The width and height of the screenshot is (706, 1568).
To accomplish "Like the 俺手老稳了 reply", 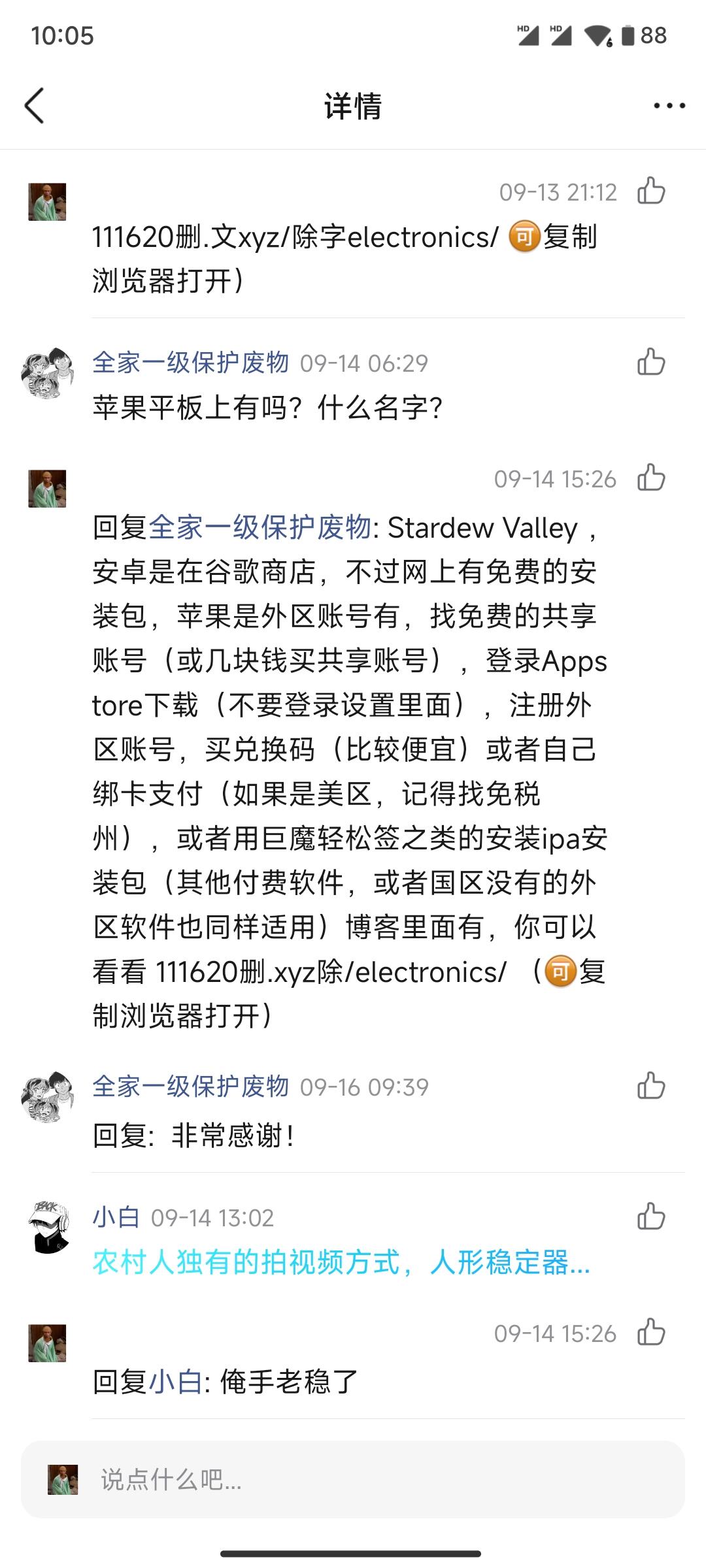I will (x=651, y=1333).
